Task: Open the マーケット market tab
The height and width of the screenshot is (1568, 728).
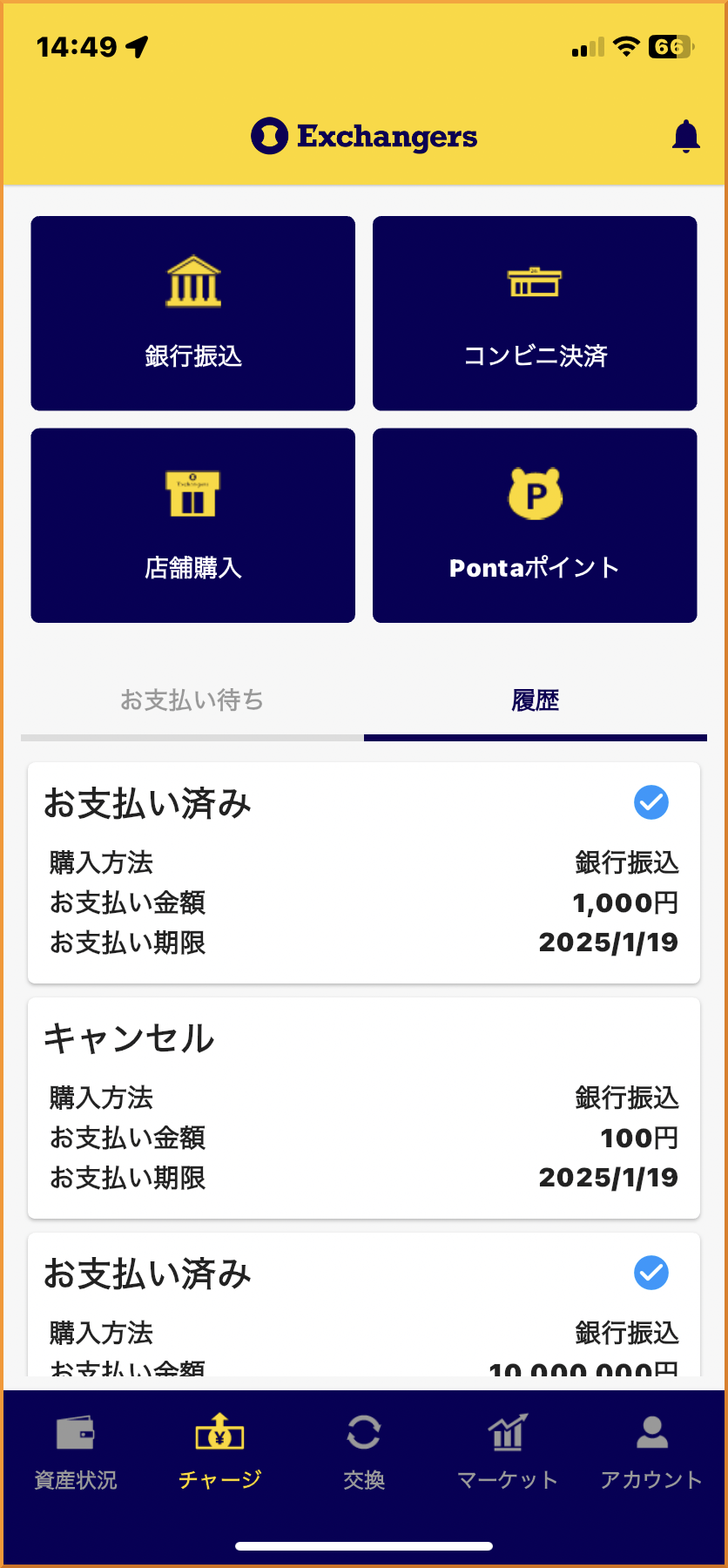Action: 508,1451
